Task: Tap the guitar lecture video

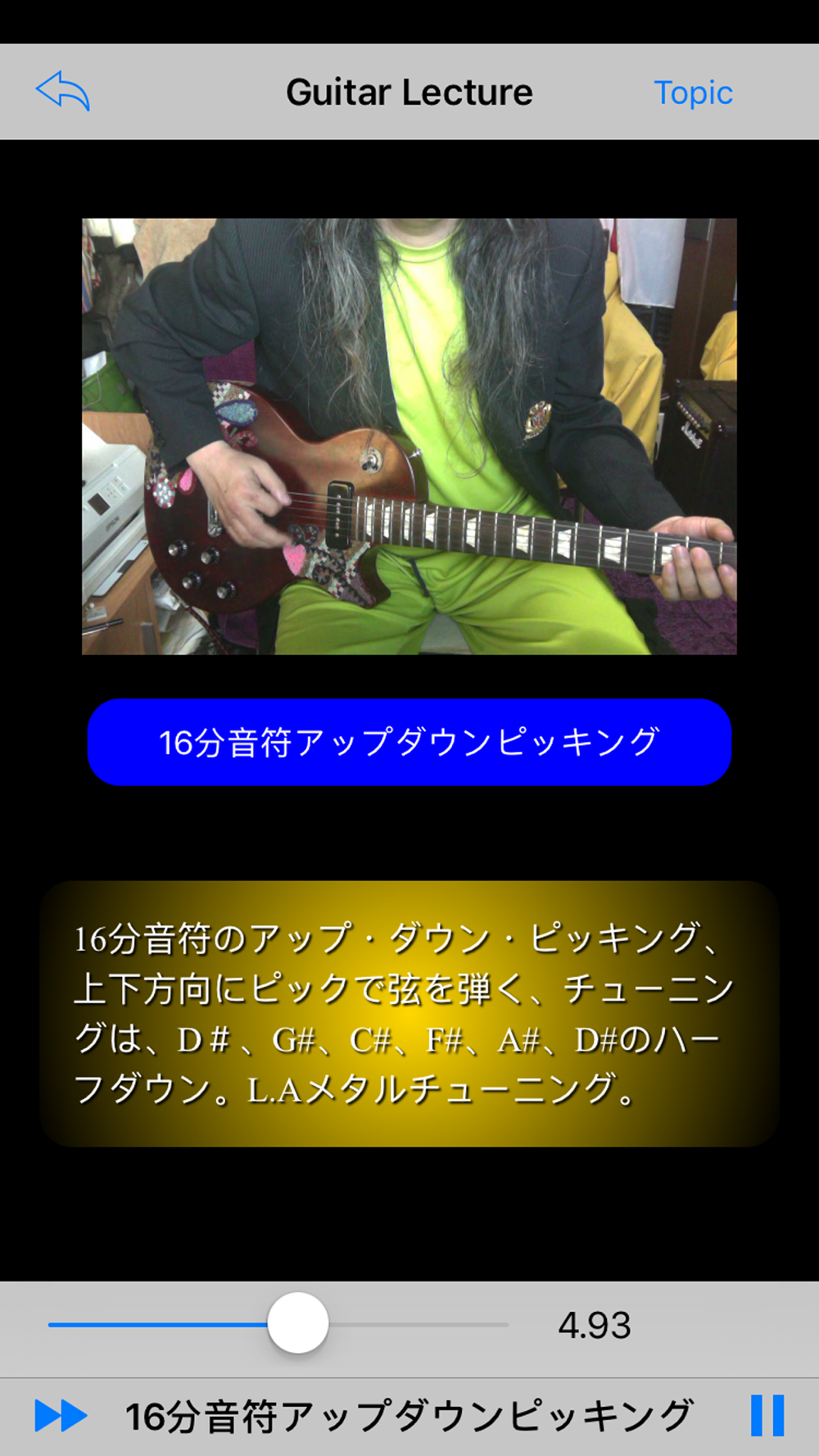Action: pyautogui.click(x=409, y=436)
